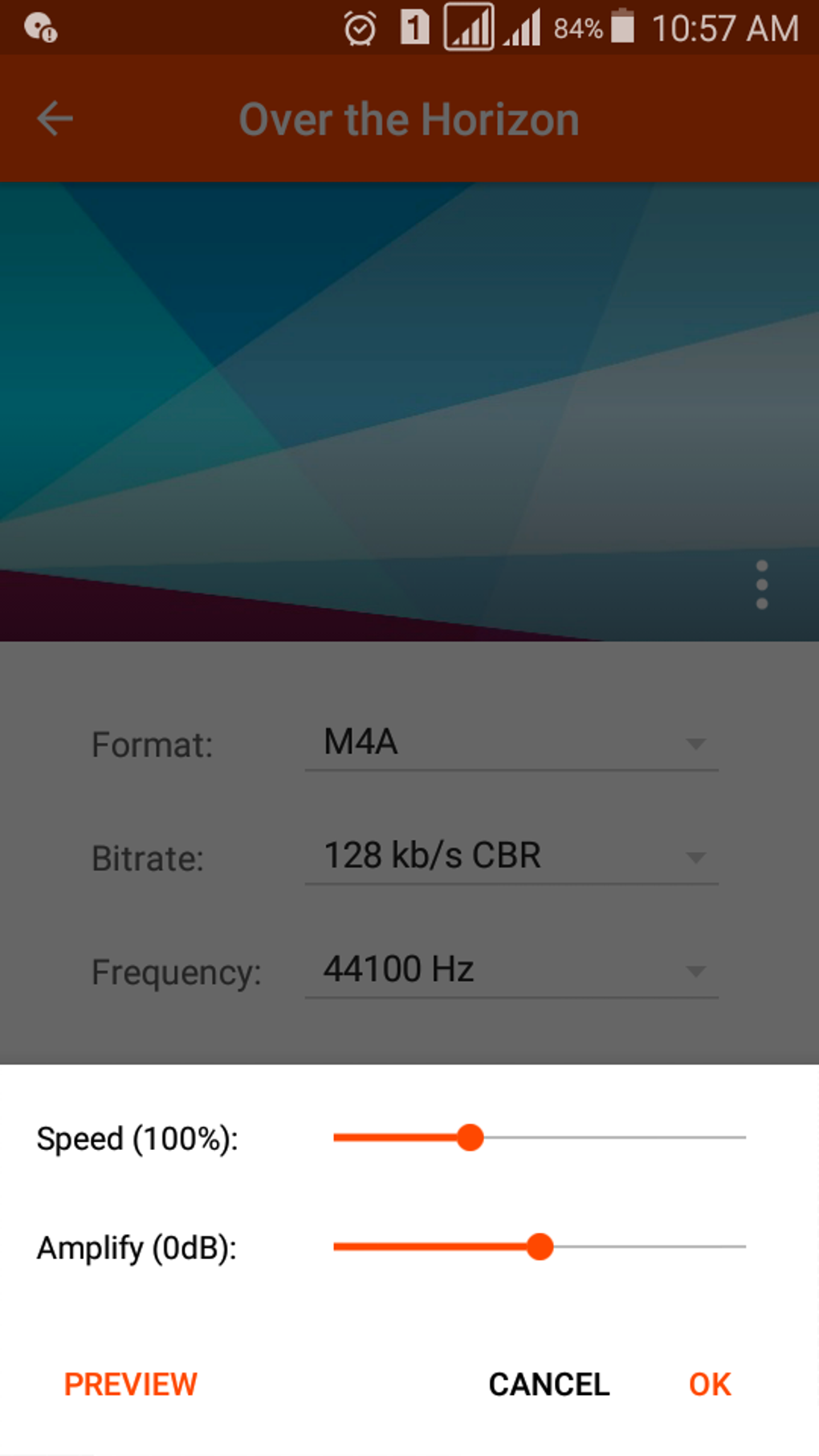Preview the audio with current settings

pos(130,1384)
